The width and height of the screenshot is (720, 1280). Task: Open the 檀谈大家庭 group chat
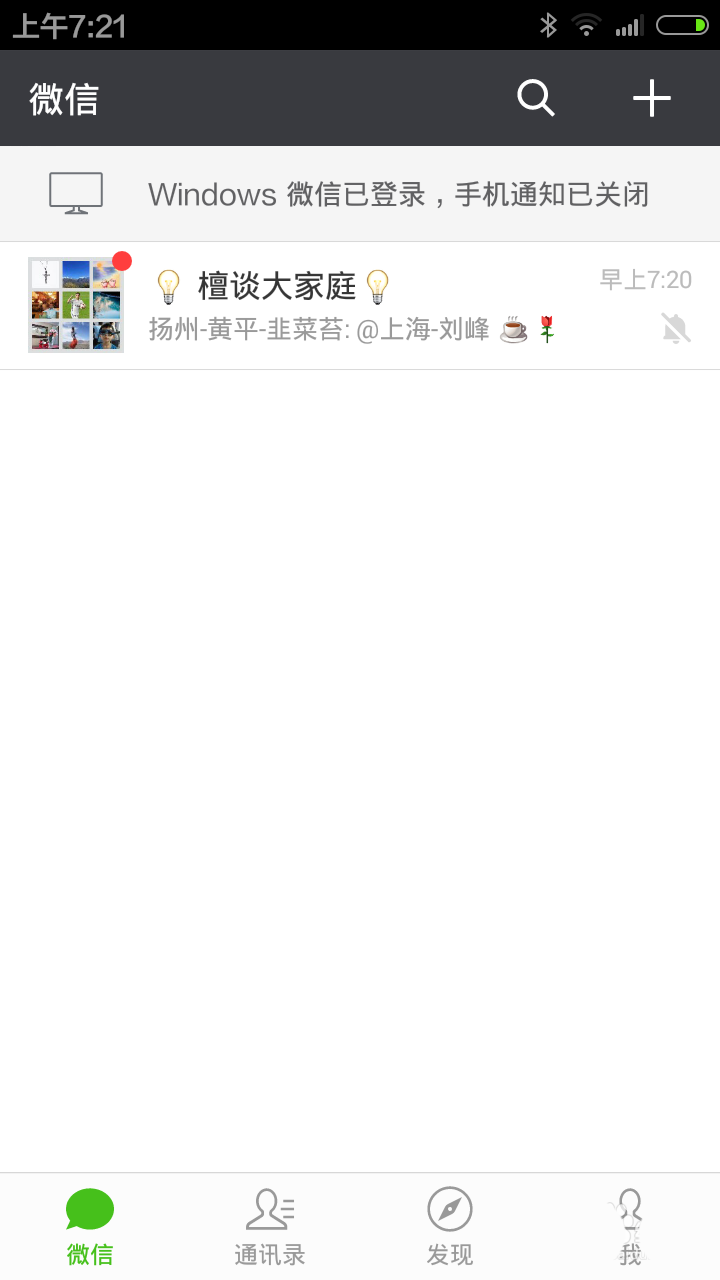point(360,305)
